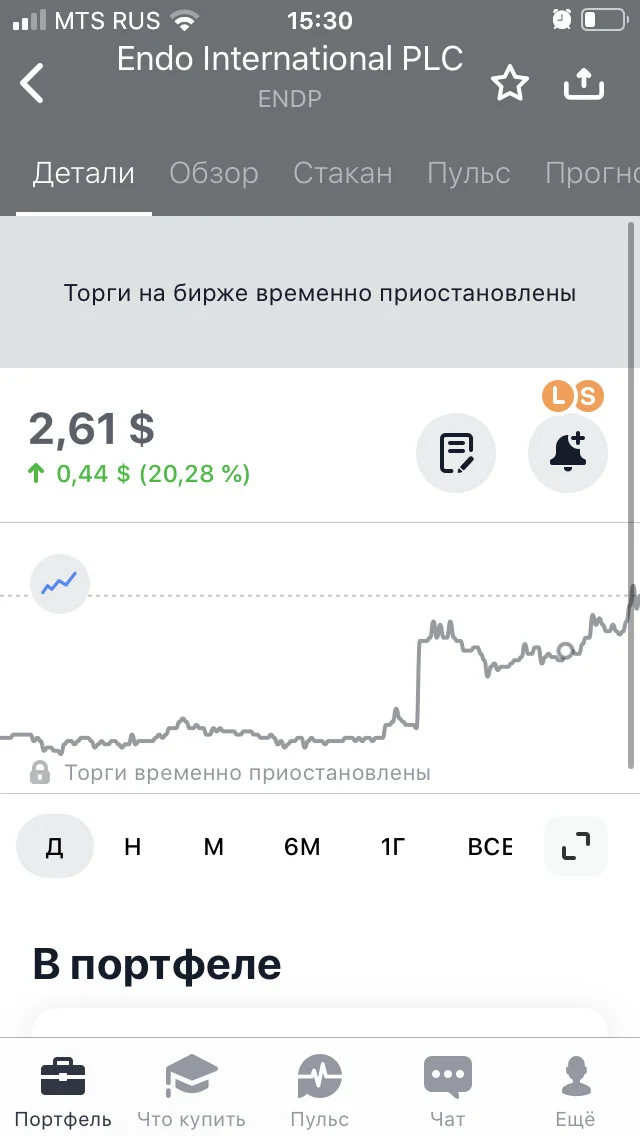The height and width of the screenshot is (1136, 640).
Task: Open the note editing icon
Action: pyautogui.click(x=456, y=453)
